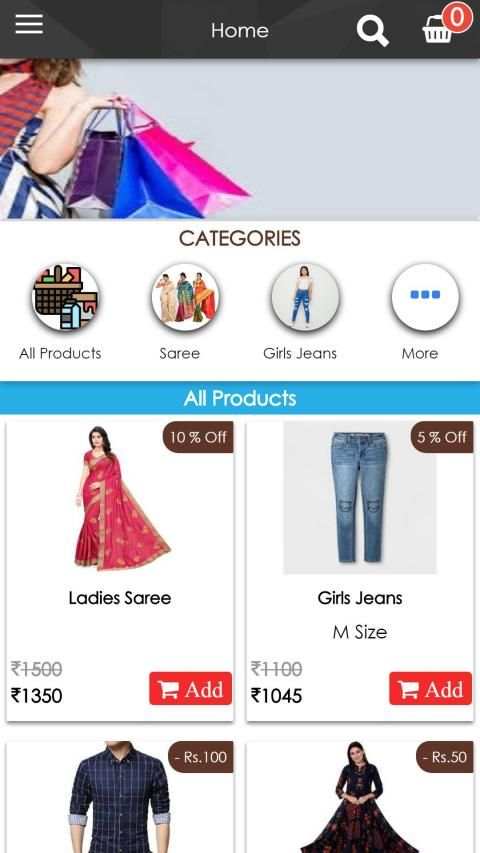The image size is (480, 853).
Task: Open the Ladies Saree product card
Action: click(120, 571)
